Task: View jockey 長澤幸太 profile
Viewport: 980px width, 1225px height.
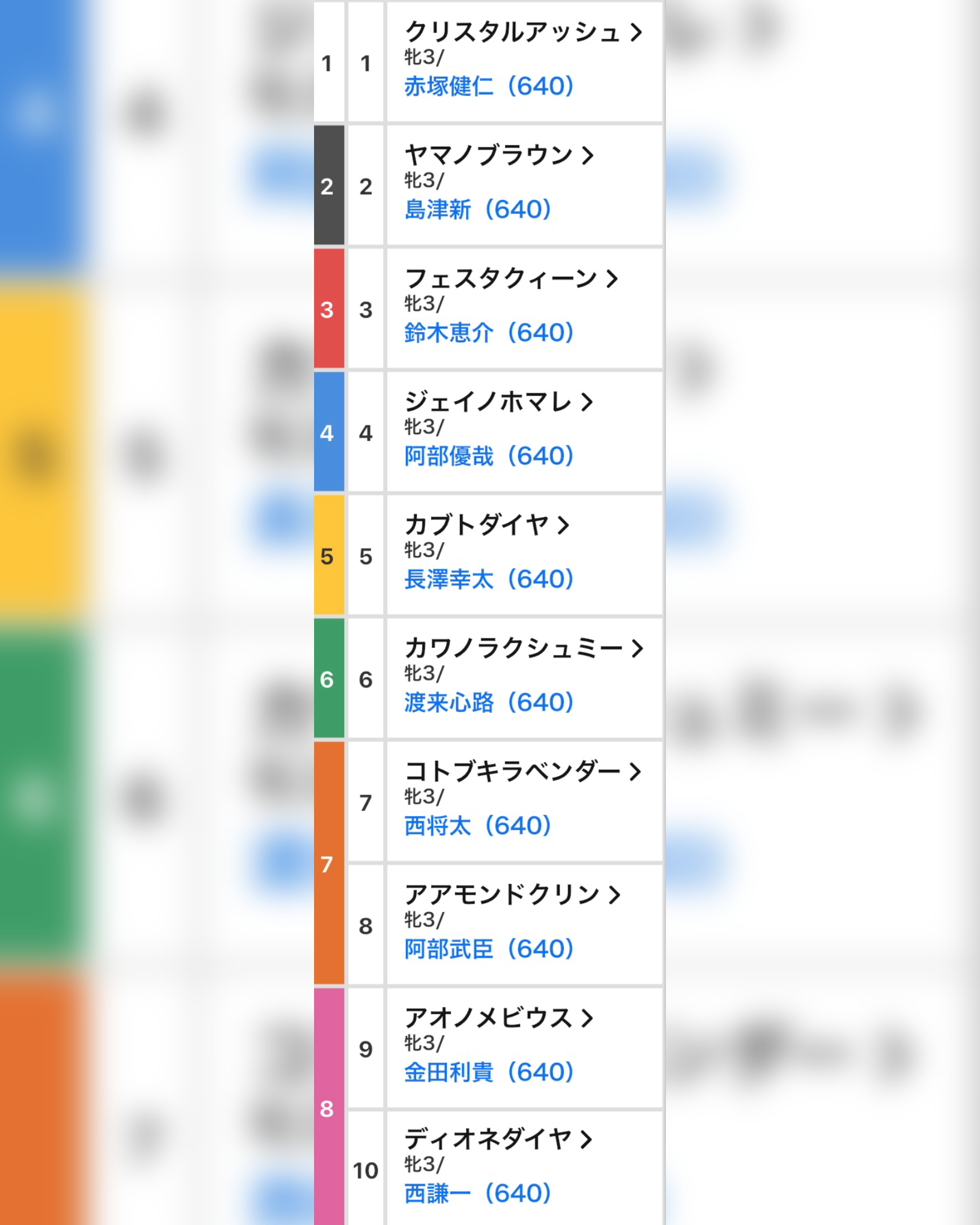Action: (488, 579)
